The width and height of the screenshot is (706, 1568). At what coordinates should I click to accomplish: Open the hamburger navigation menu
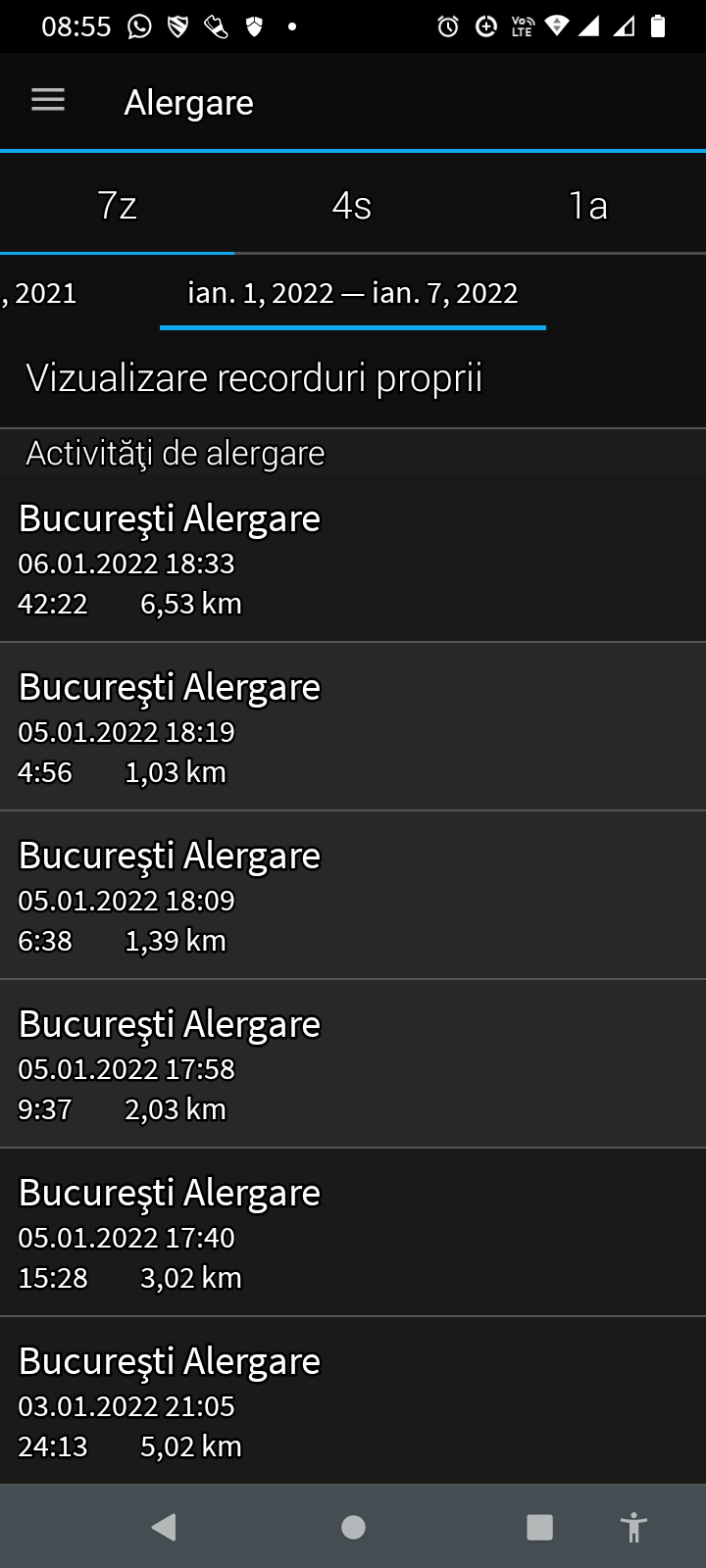click(48, 101)
